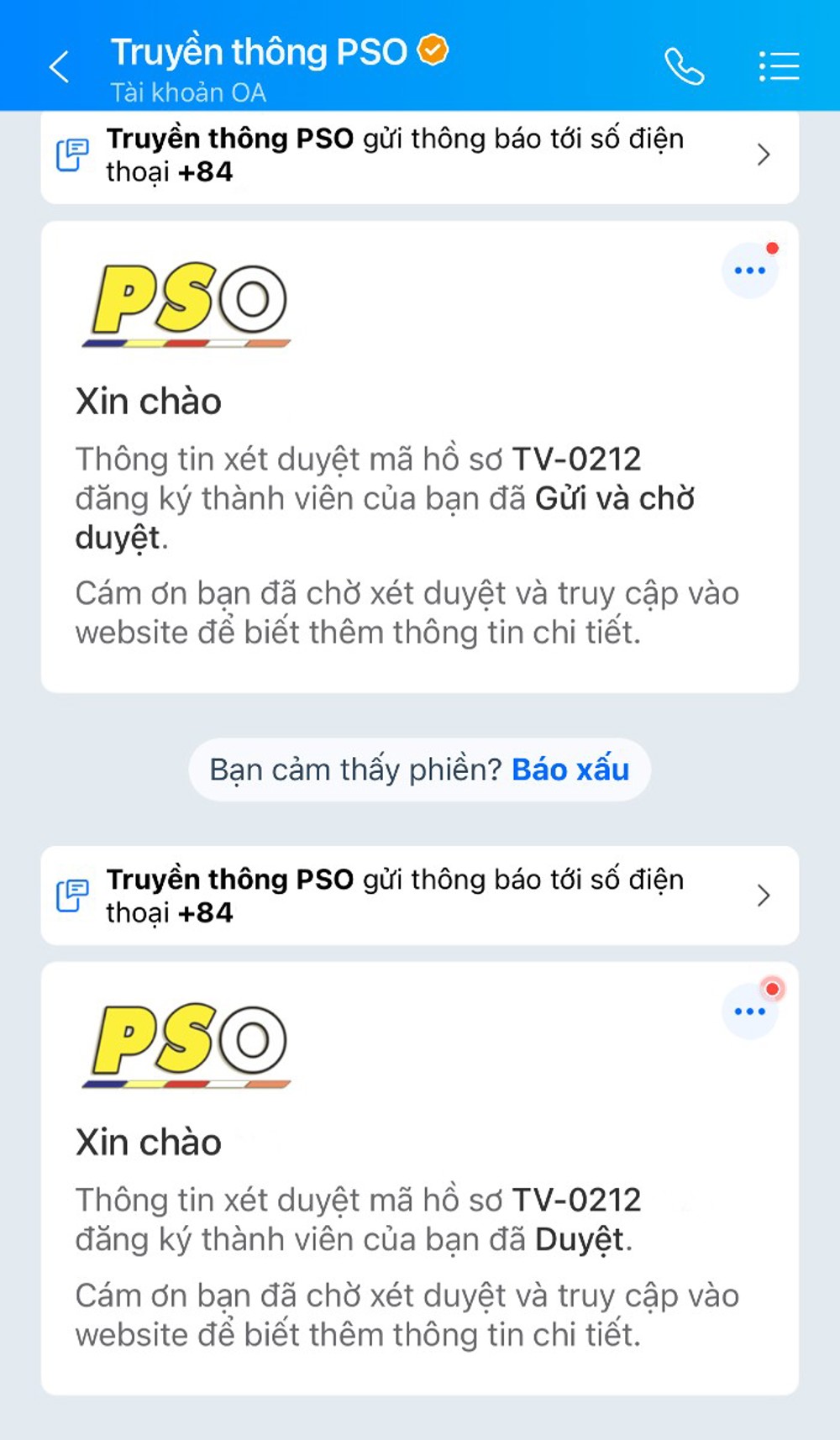Open the notification row heading the 'đã Duyệt' message
The width and height of the screenshot is (840, 1440).
point(419,896)
